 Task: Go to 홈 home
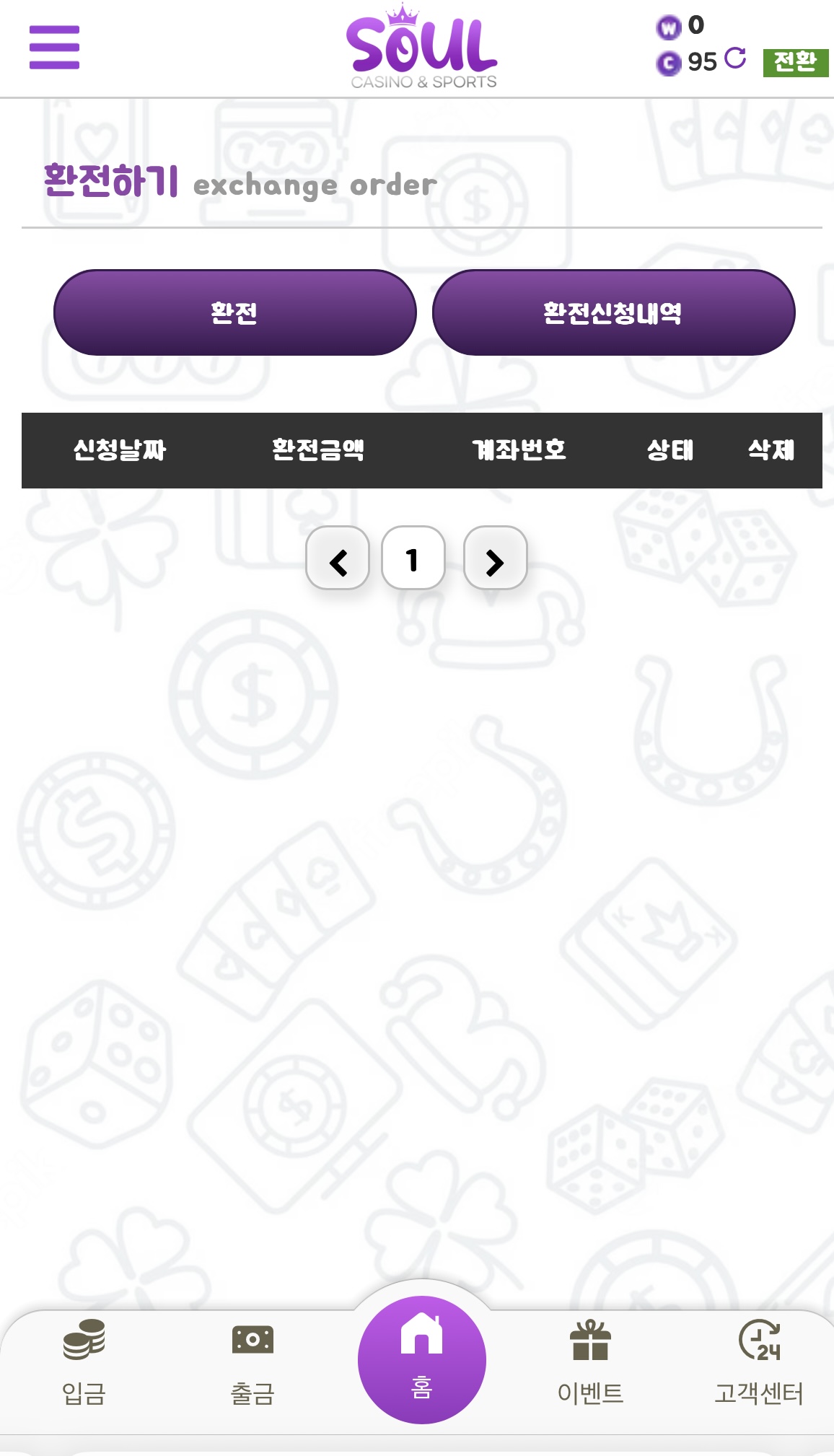coord(421,1359)
